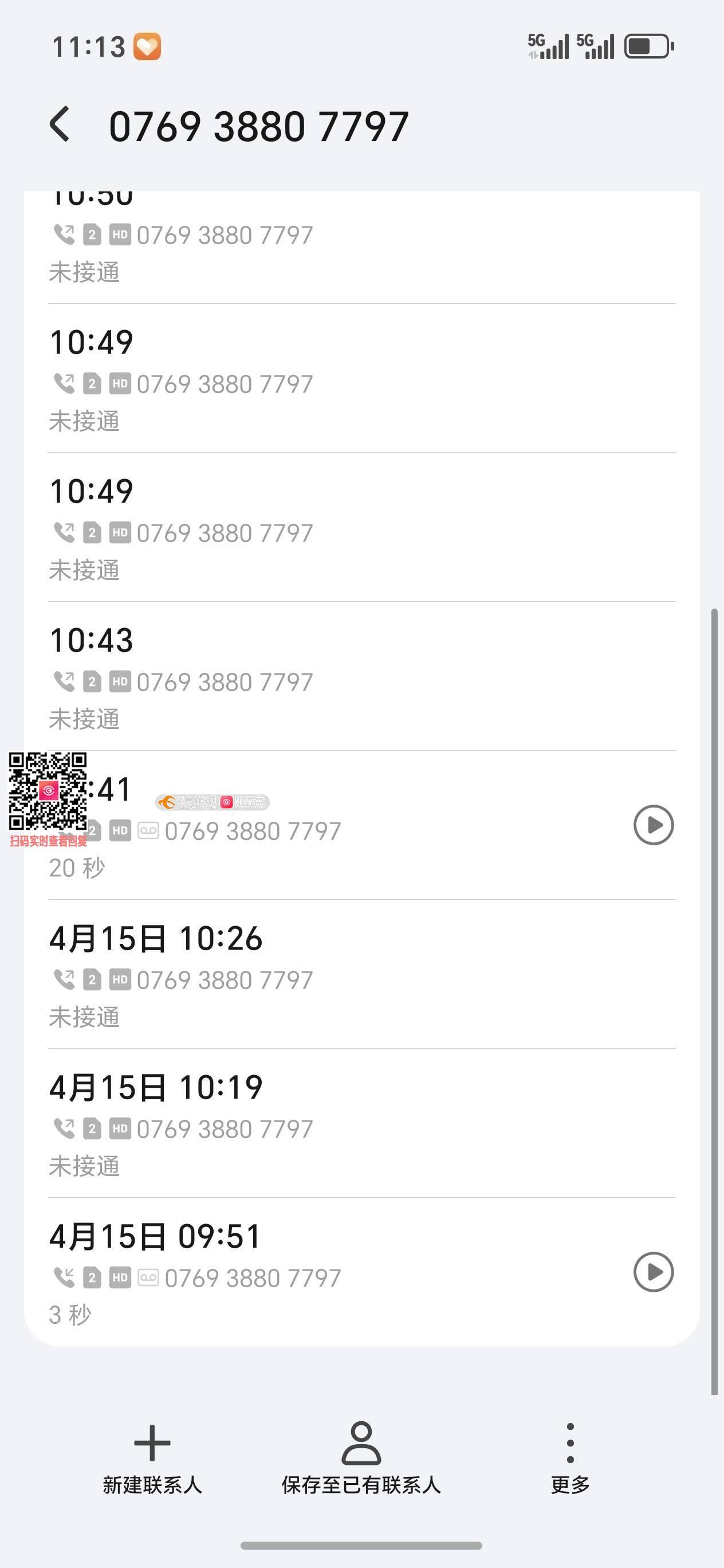This screenshot has width=724, height=1568.
Task: Go back from the call details
Action: 60,125
